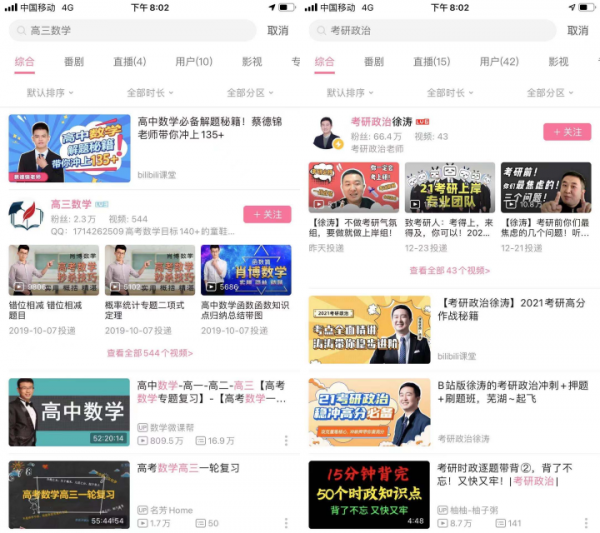Open the 用户(10) tab
The image size is (600, 533).
click(194, 62)
